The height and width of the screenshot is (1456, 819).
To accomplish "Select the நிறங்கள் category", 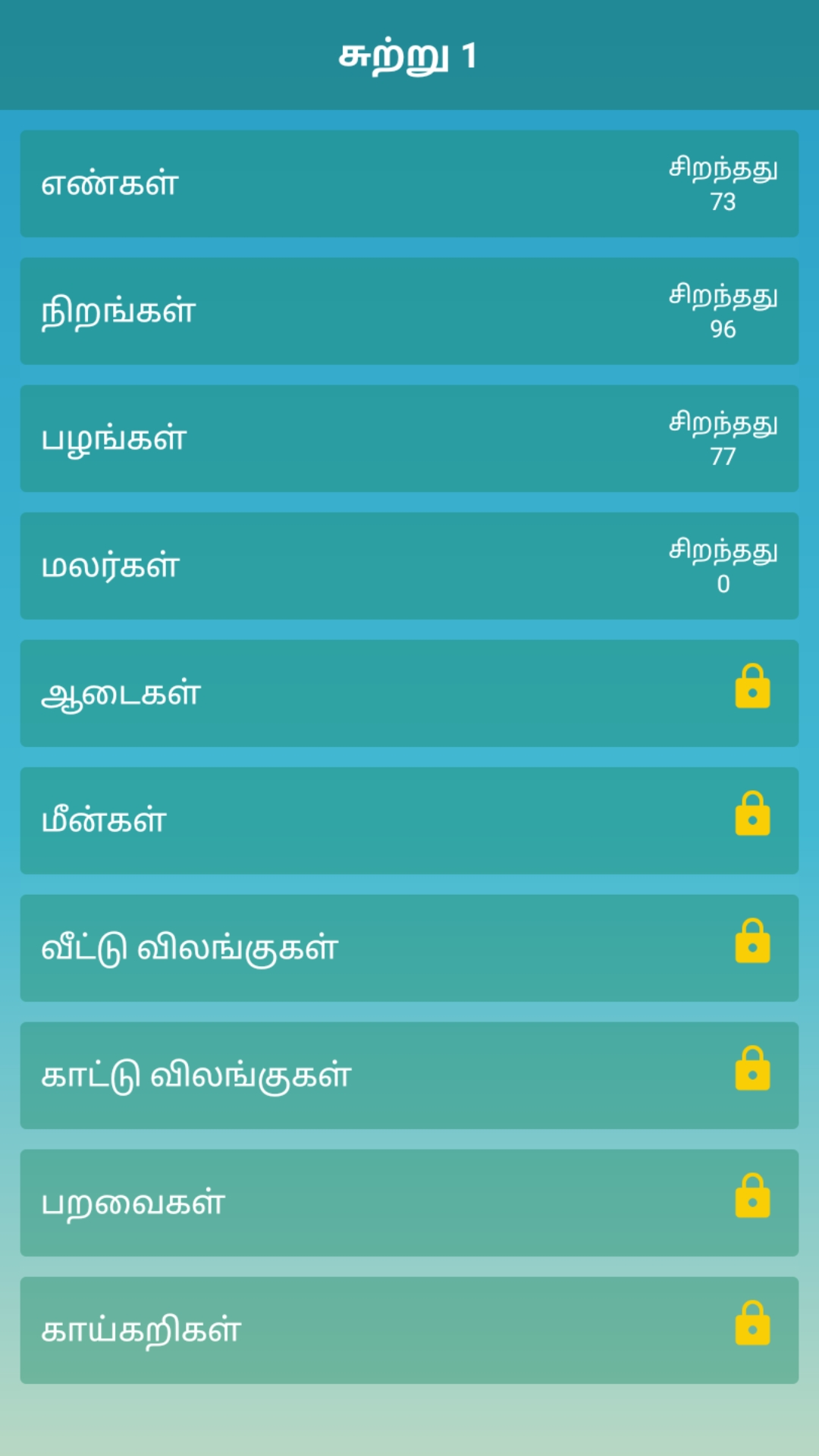I will [x=409, y=311].
